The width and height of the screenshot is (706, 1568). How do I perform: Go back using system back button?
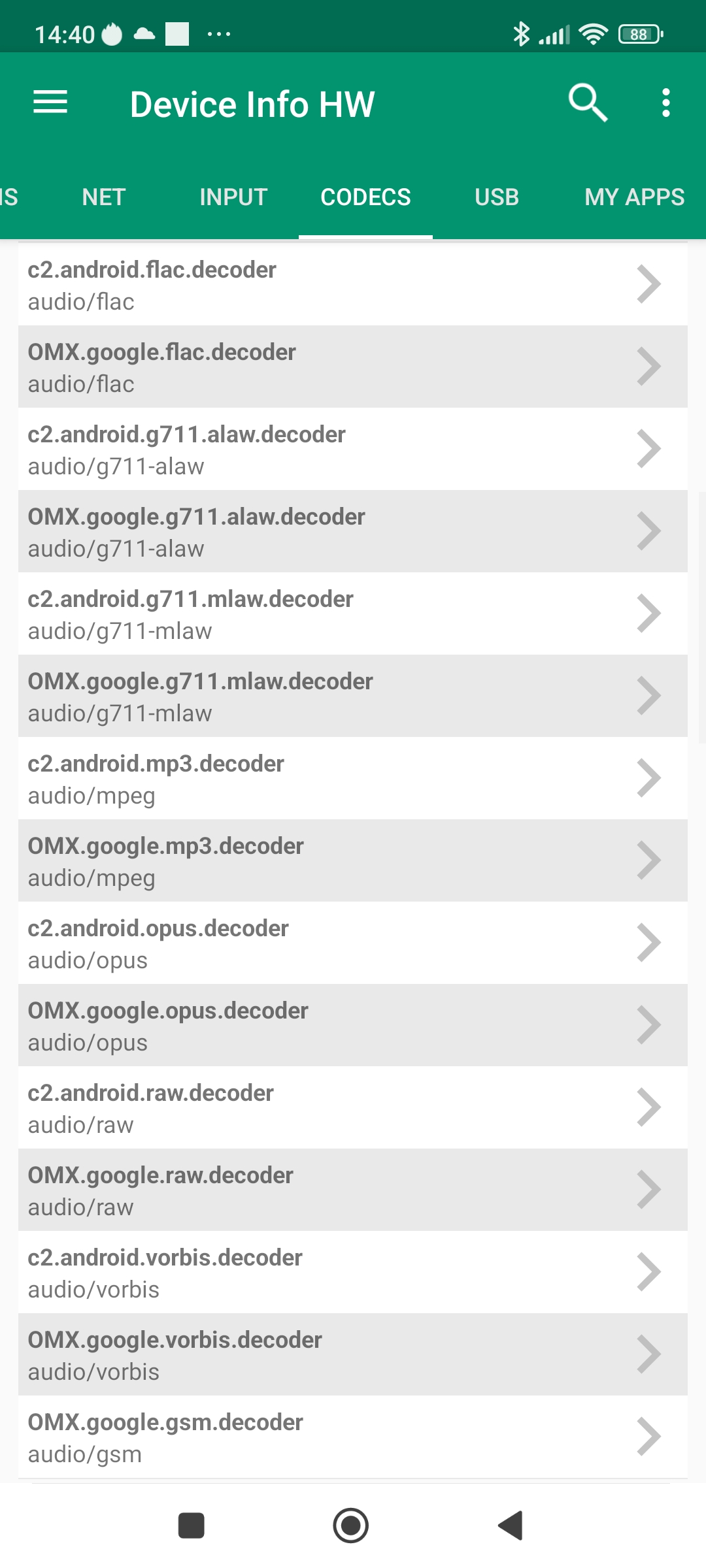(511, 1526)
